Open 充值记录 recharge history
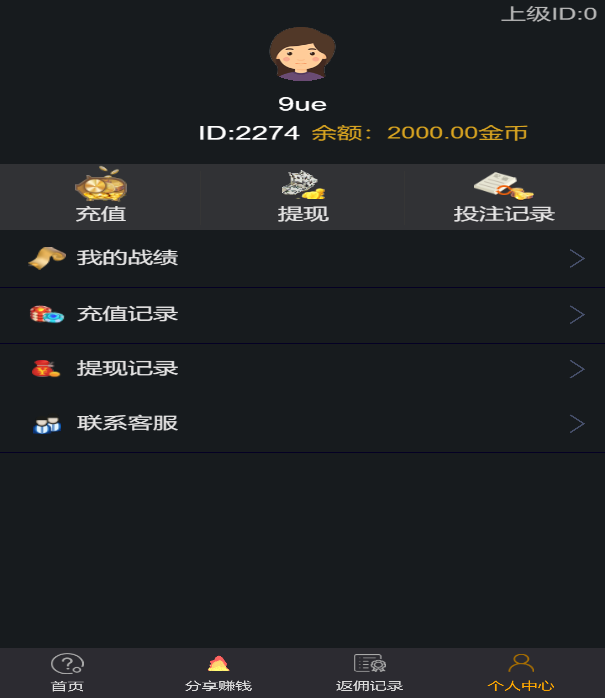 (302, 315)
